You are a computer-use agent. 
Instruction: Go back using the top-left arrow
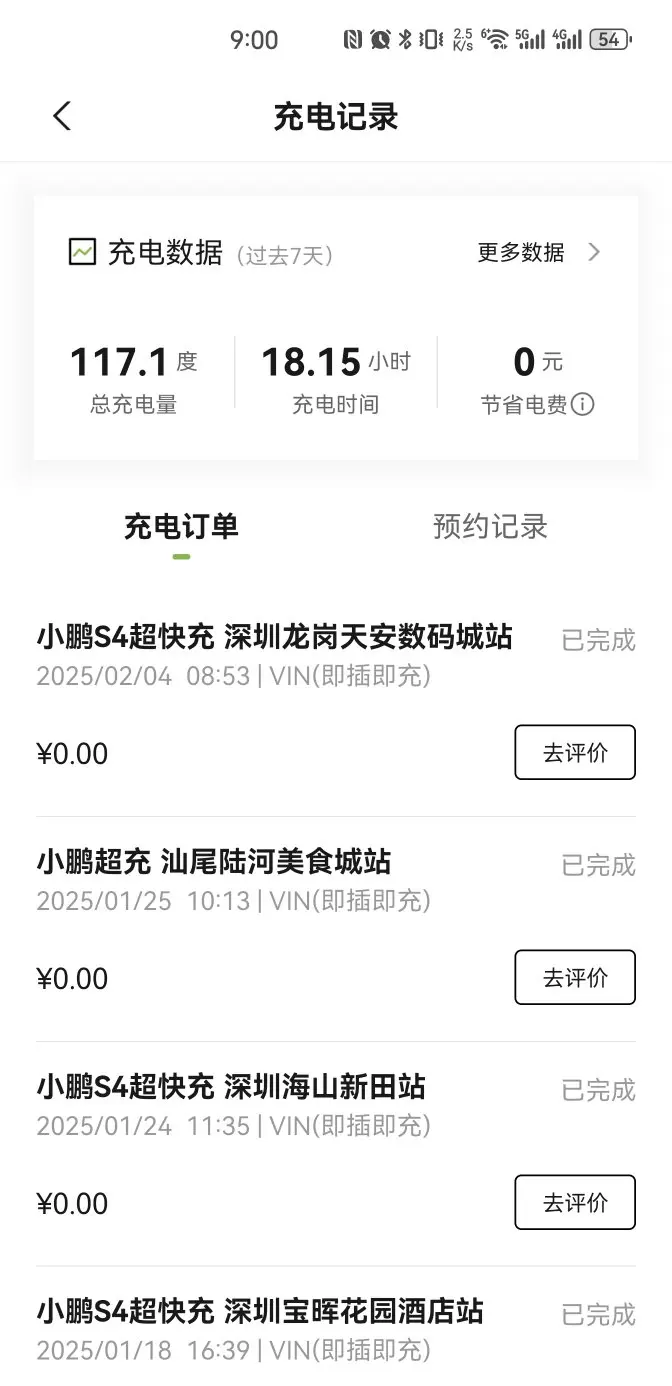click(x=62, y=116)
